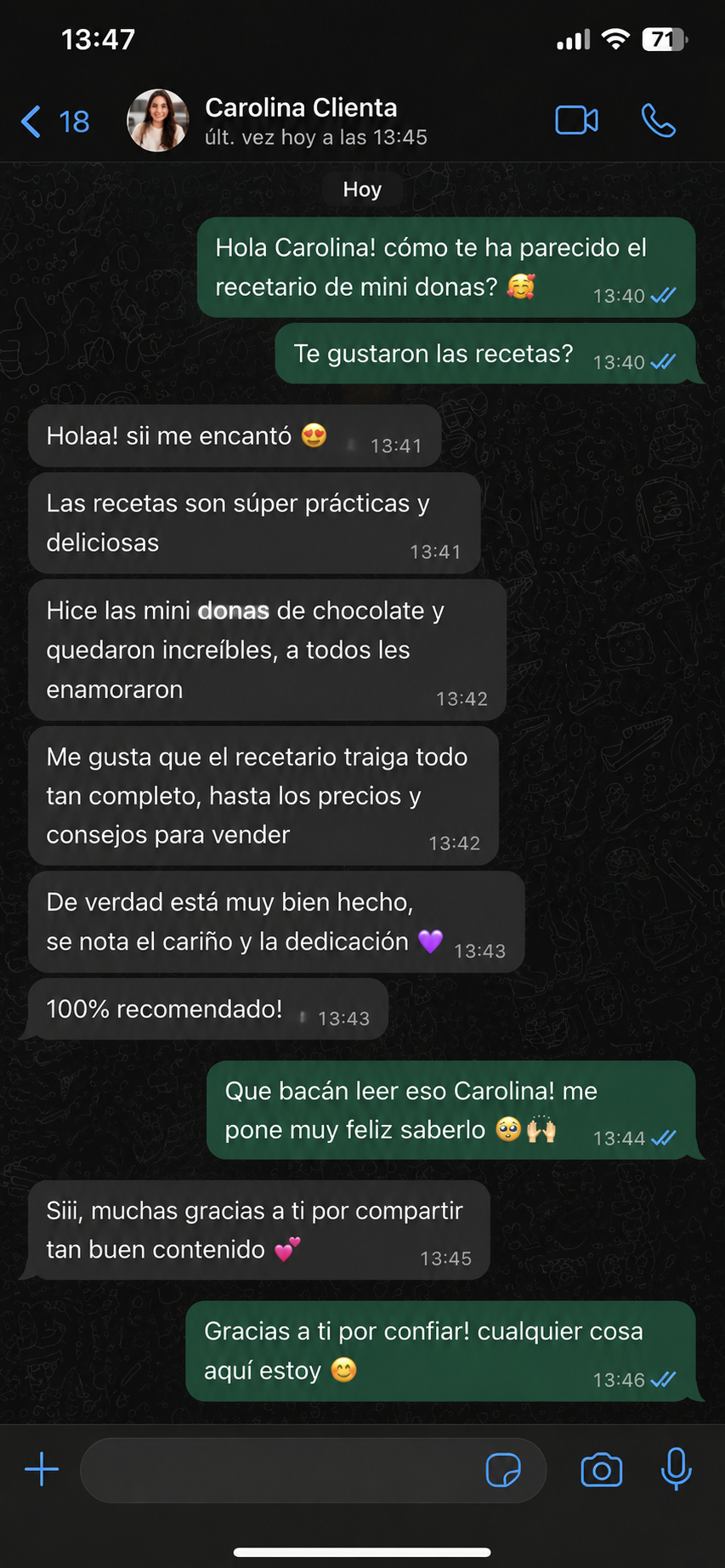Open the camera to send a photo
The width and height of the screenshot is (725, 1568).
[x=602, y=1470]
